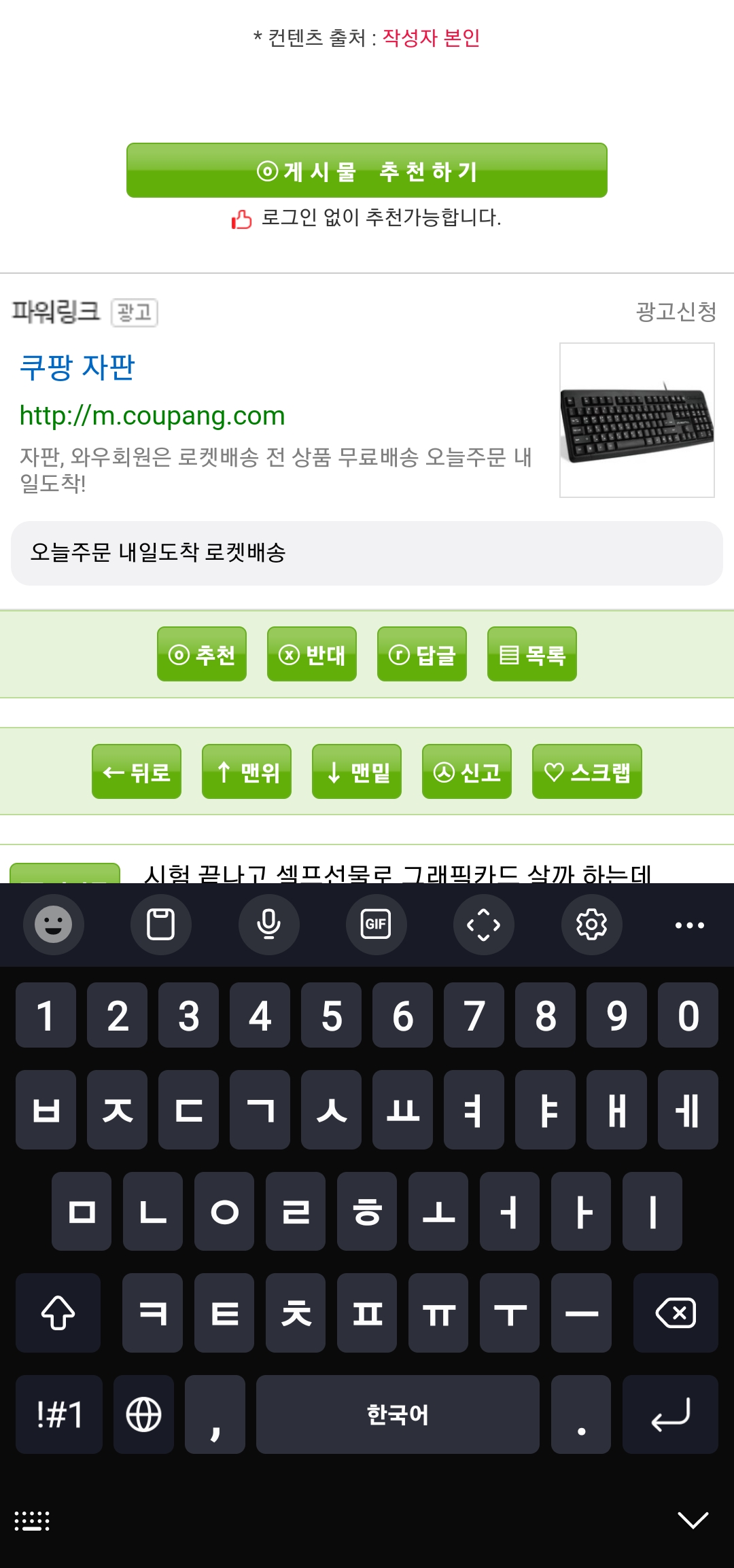Tap the green 게시물 추천하기 button
Image resolution: width=734 pixels, height=1568 pixels.
(367, 171)
